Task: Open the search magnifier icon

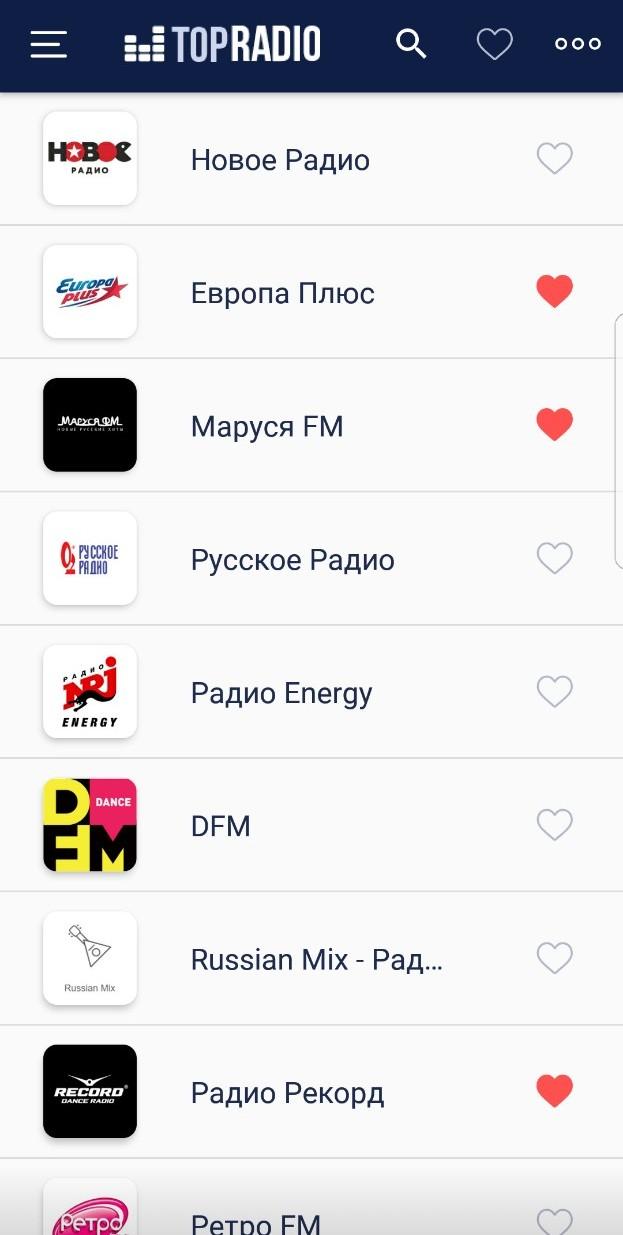Action: [411, 44]
